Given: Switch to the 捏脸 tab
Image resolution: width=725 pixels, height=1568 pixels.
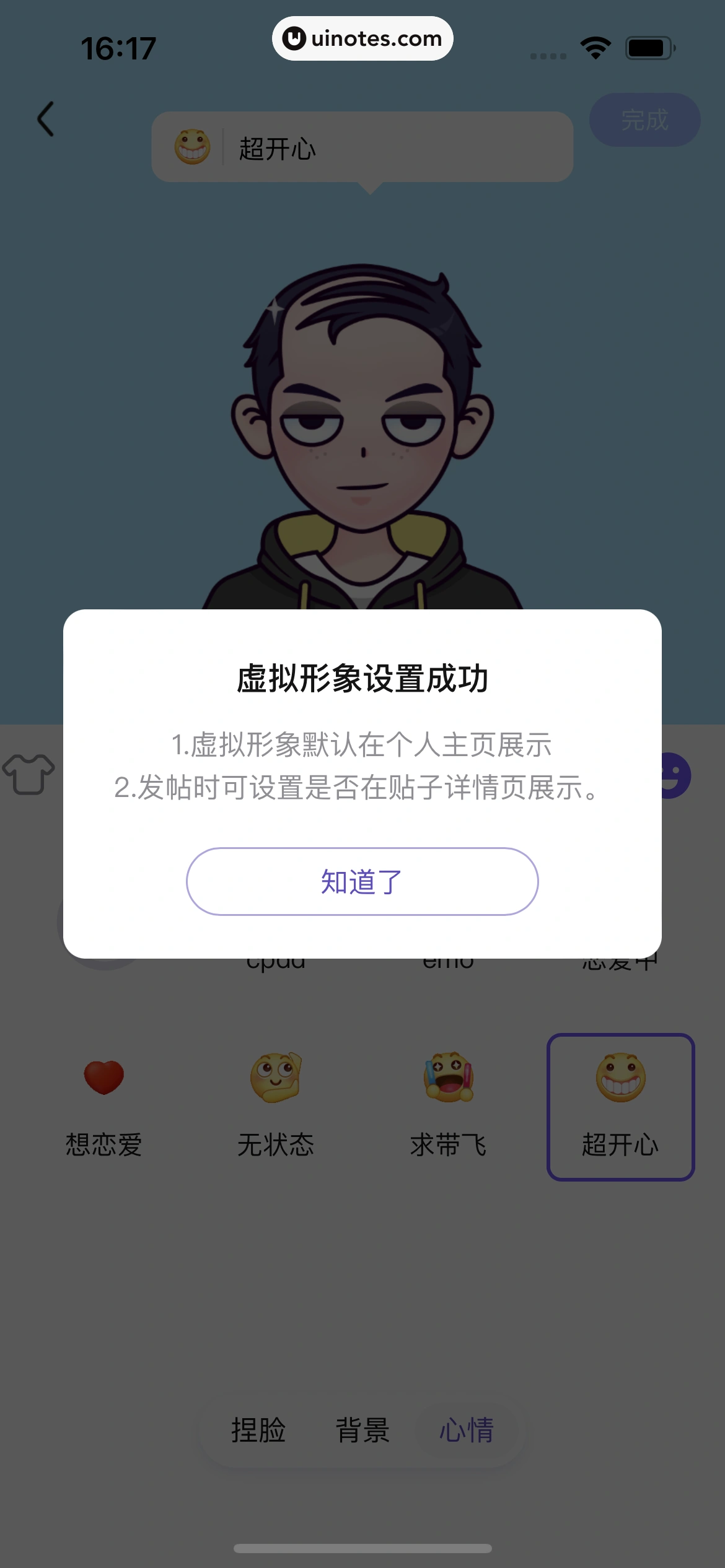Looking at the screenshot, I should tap(258, 1431).
